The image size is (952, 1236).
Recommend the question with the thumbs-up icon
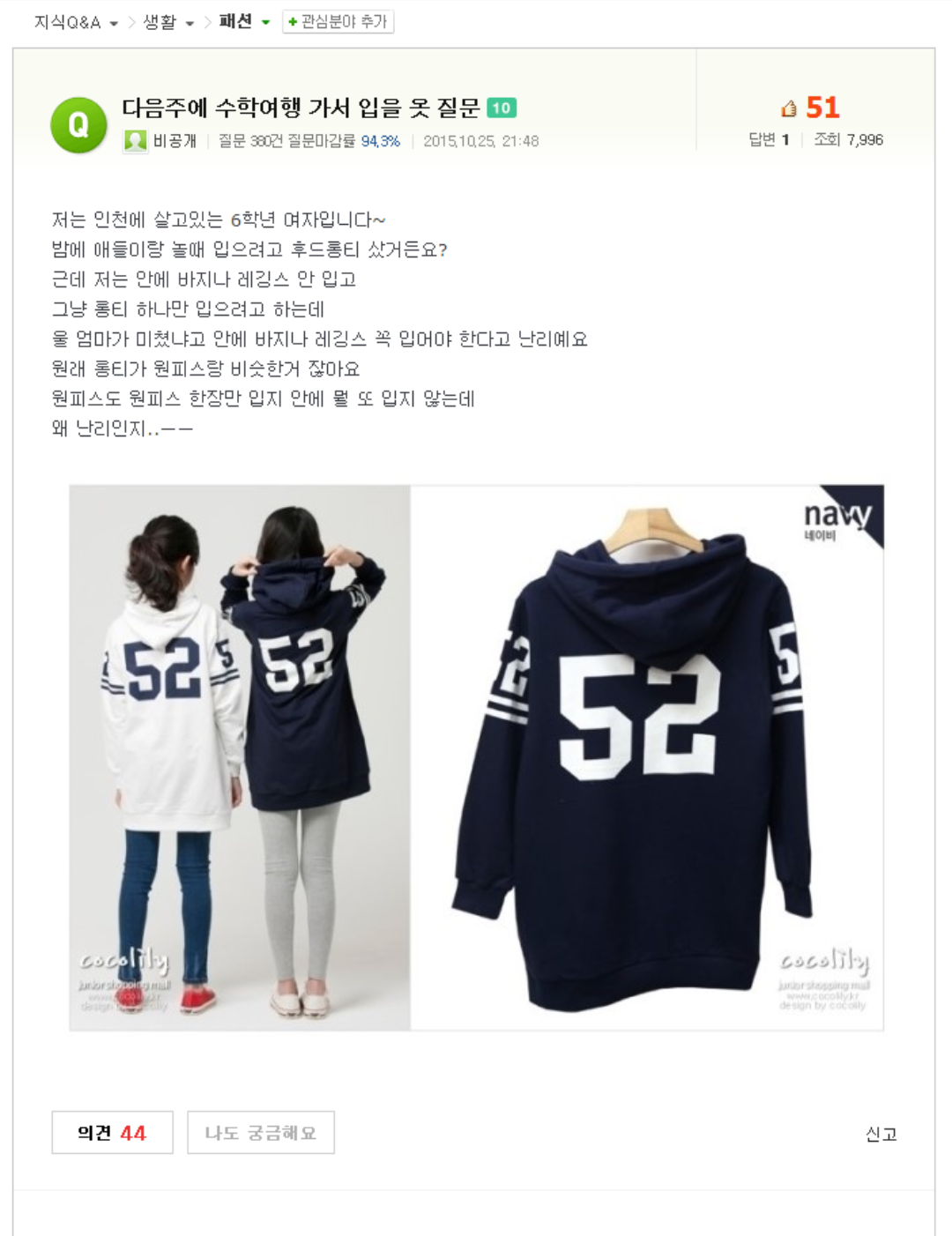click(789, 108)
